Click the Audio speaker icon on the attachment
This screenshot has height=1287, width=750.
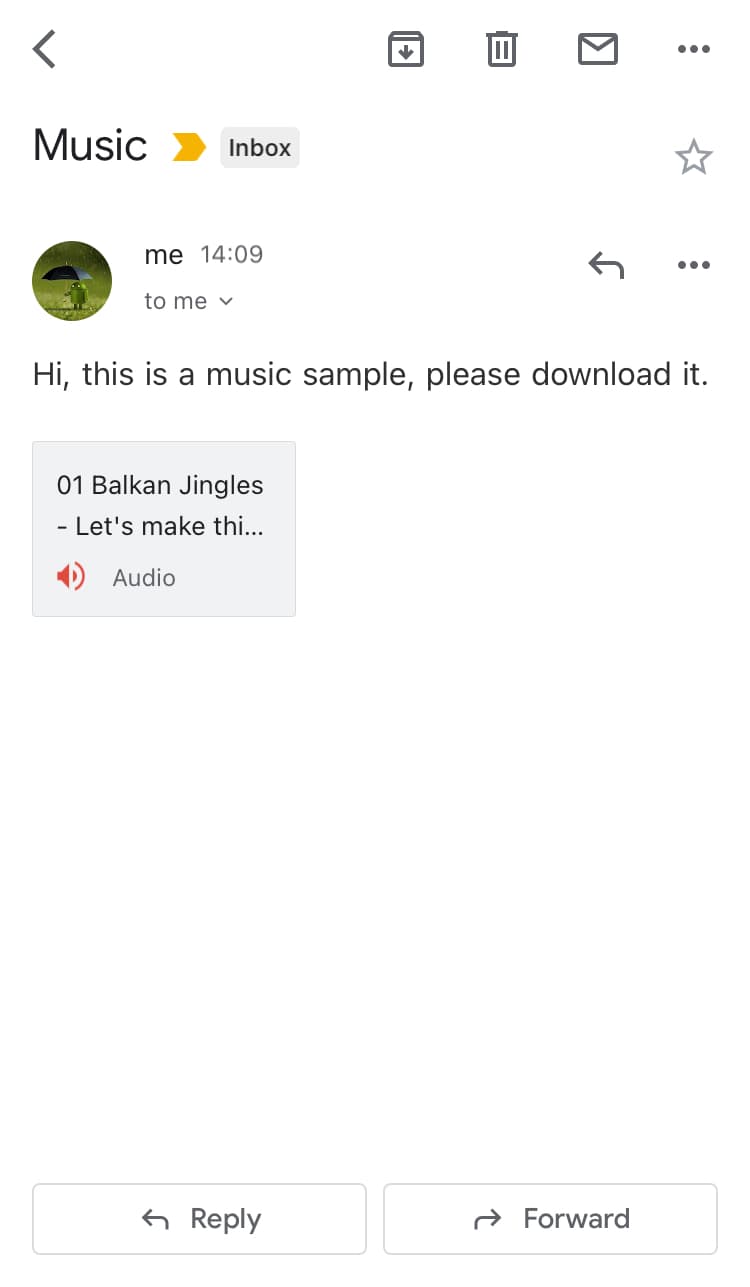(70, 577)
